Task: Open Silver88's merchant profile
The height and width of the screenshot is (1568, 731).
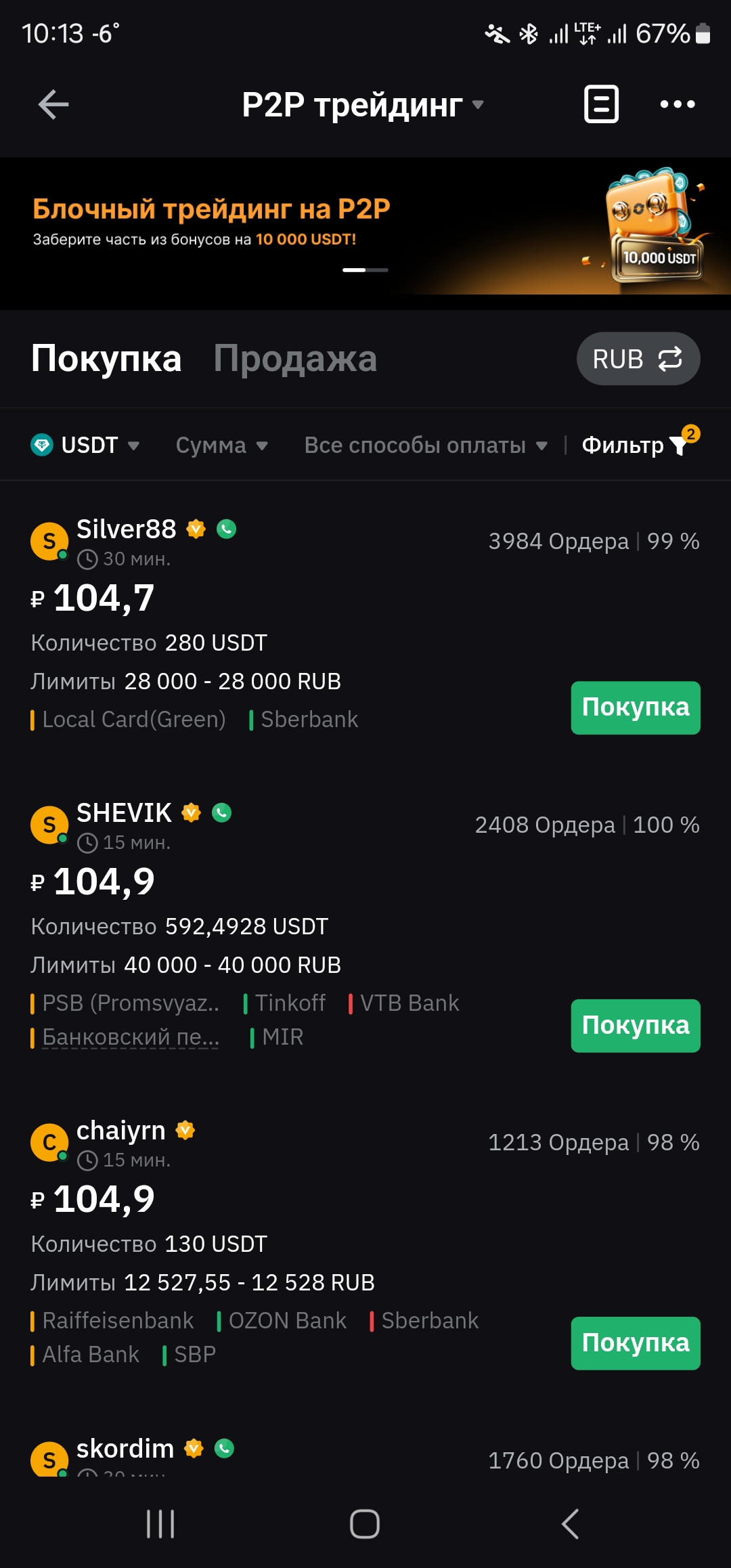Action: pos(126,529)
